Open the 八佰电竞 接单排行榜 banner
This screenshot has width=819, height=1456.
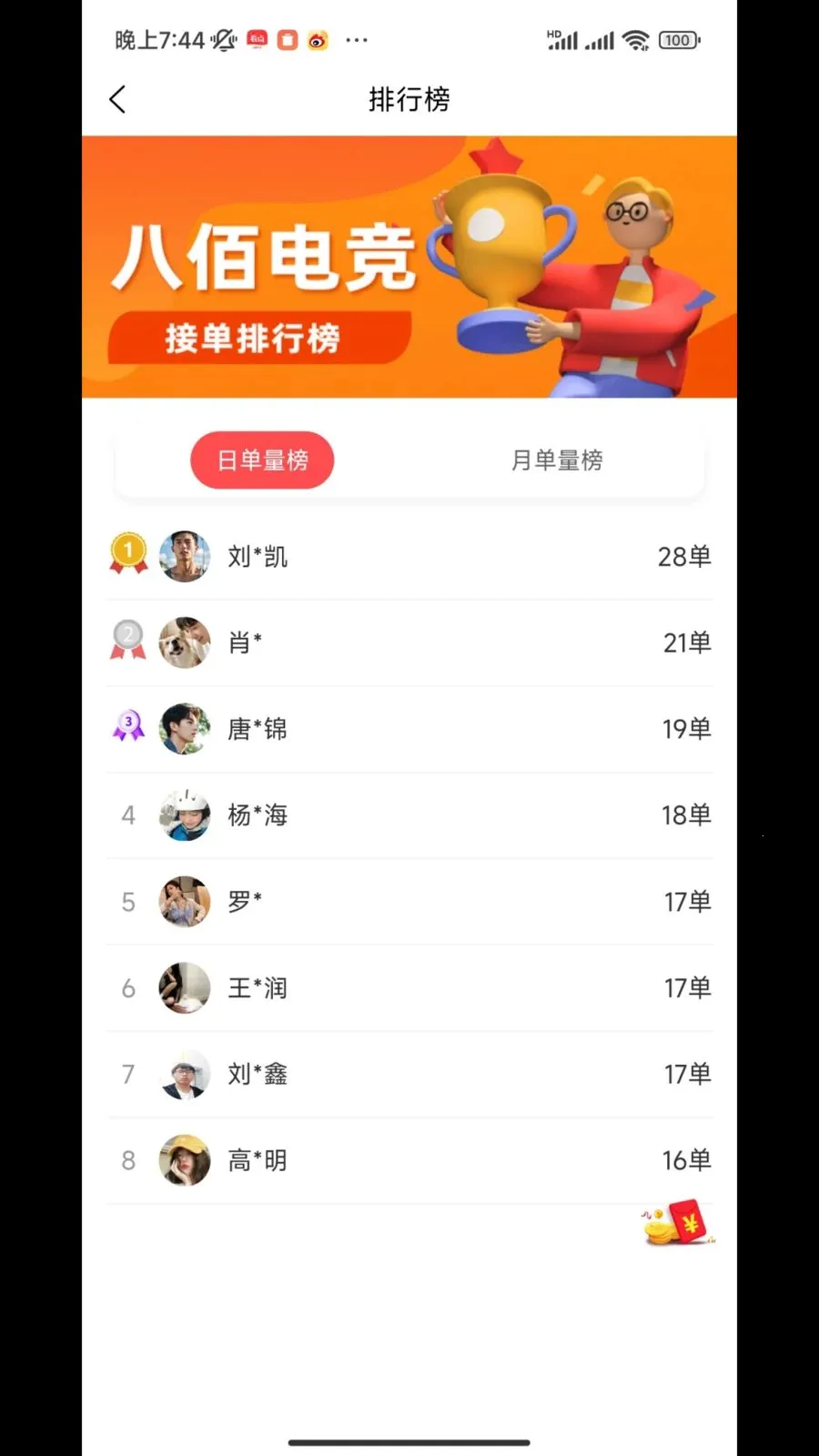coord(409,267)
